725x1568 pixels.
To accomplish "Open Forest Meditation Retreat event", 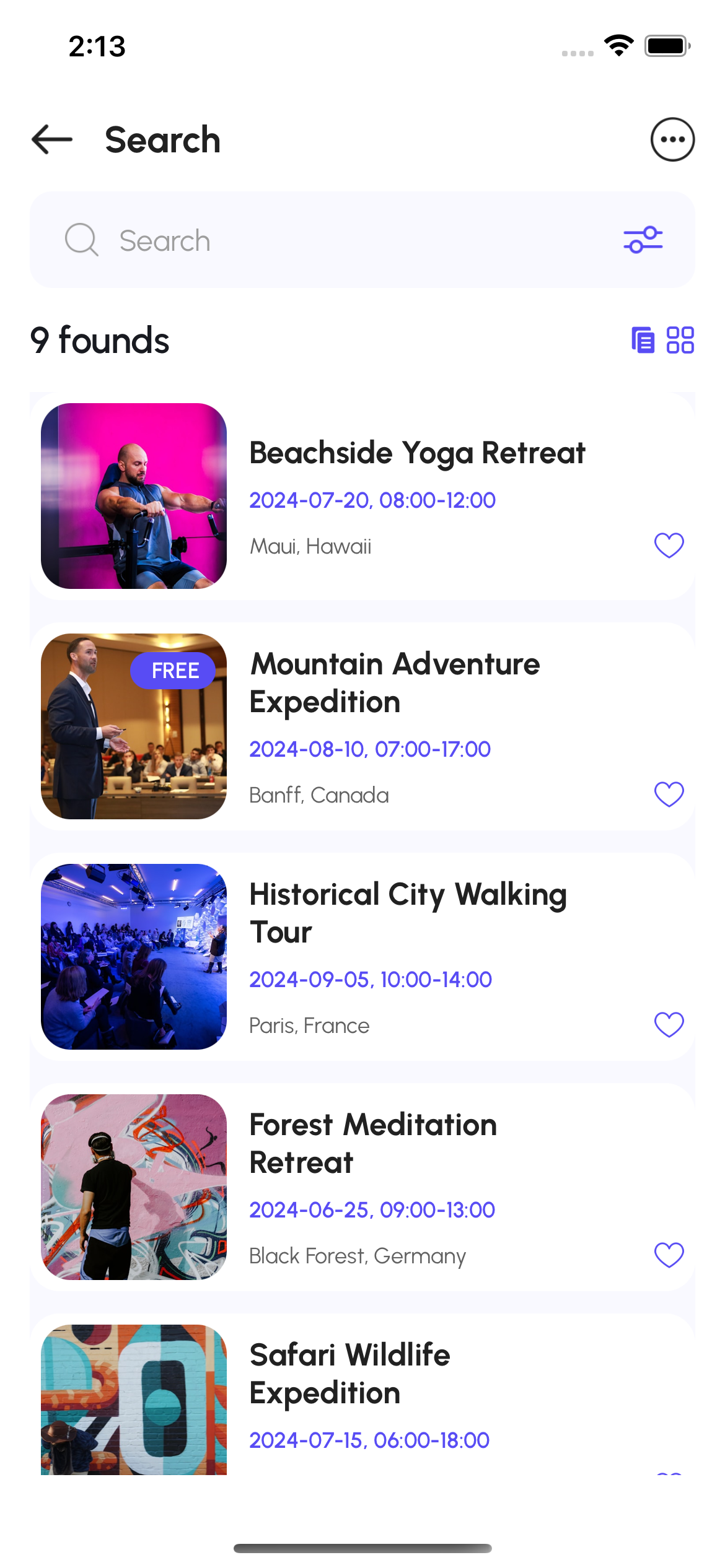I will [373, 1143].
